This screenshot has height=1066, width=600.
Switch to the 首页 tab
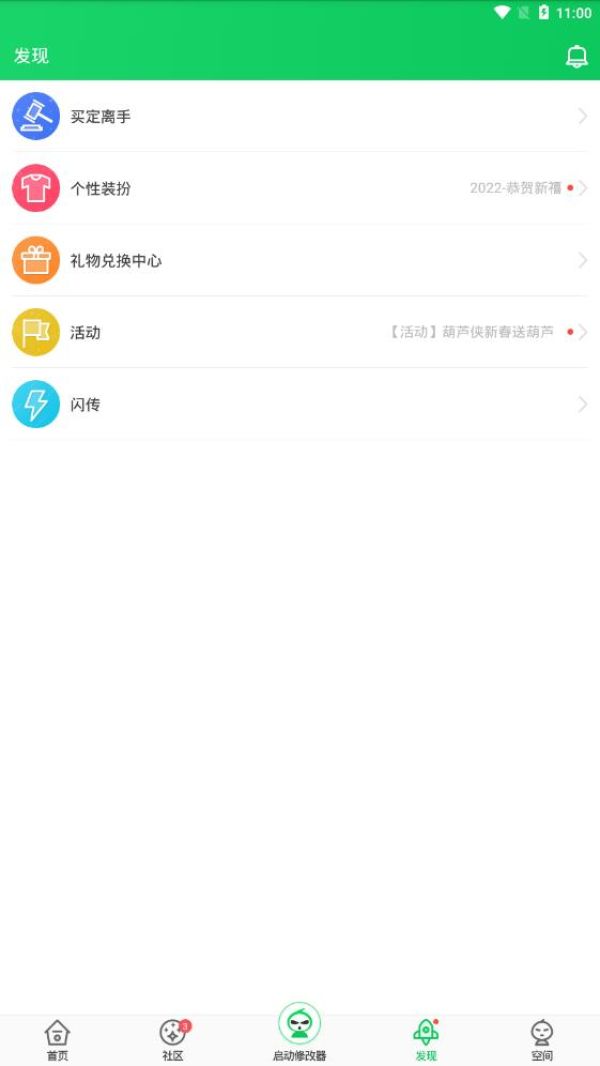58,1040
